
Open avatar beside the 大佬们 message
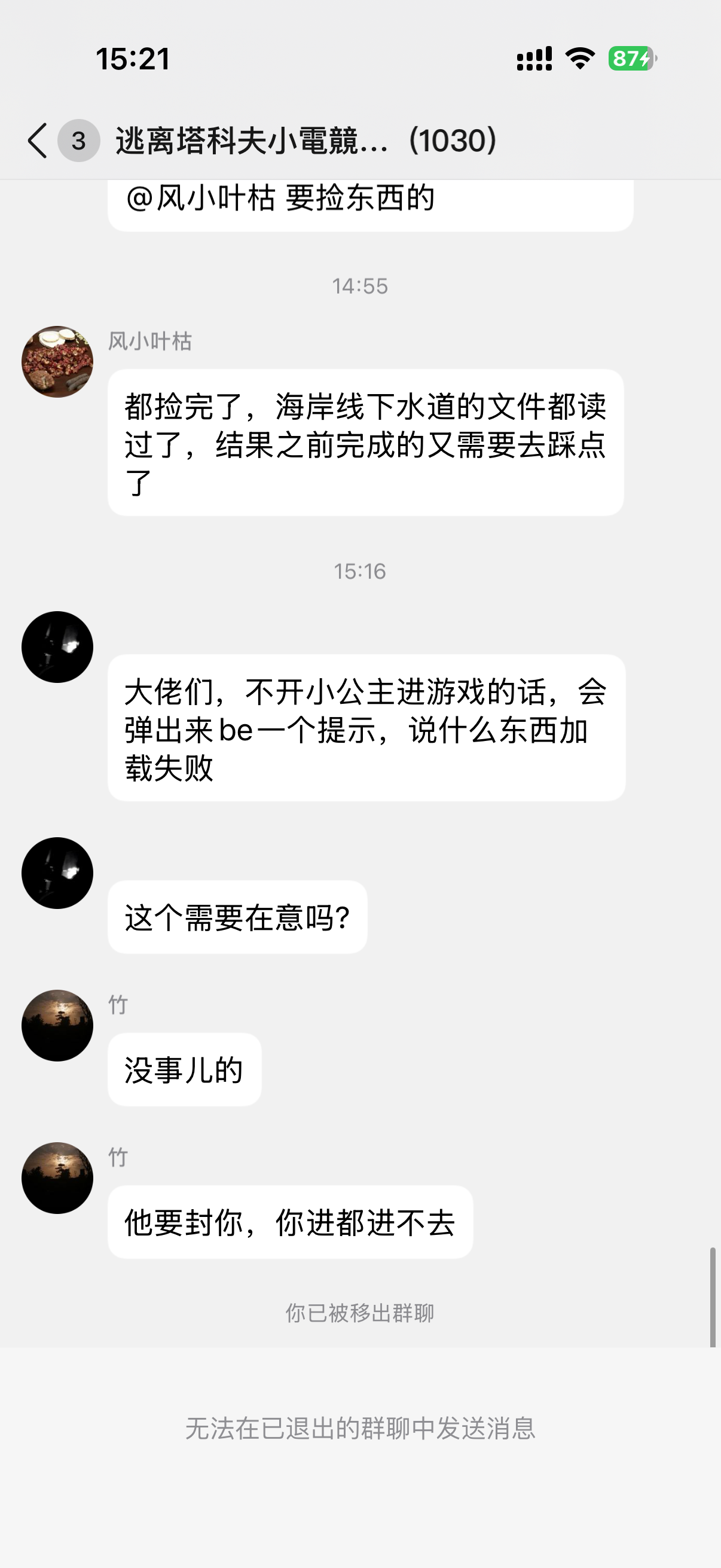tap(57, 647)
